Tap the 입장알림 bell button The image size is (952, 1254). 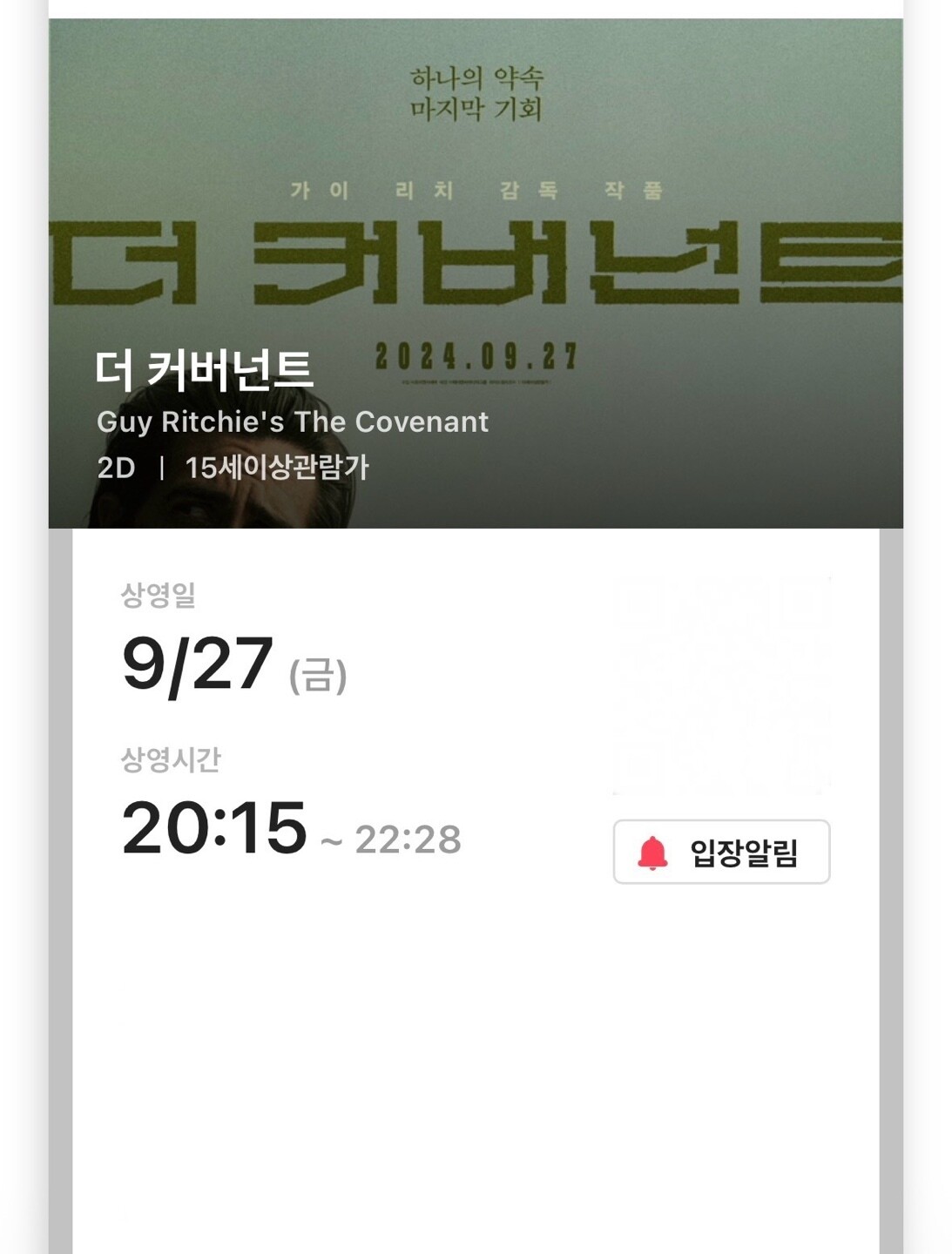coord(721,852)
